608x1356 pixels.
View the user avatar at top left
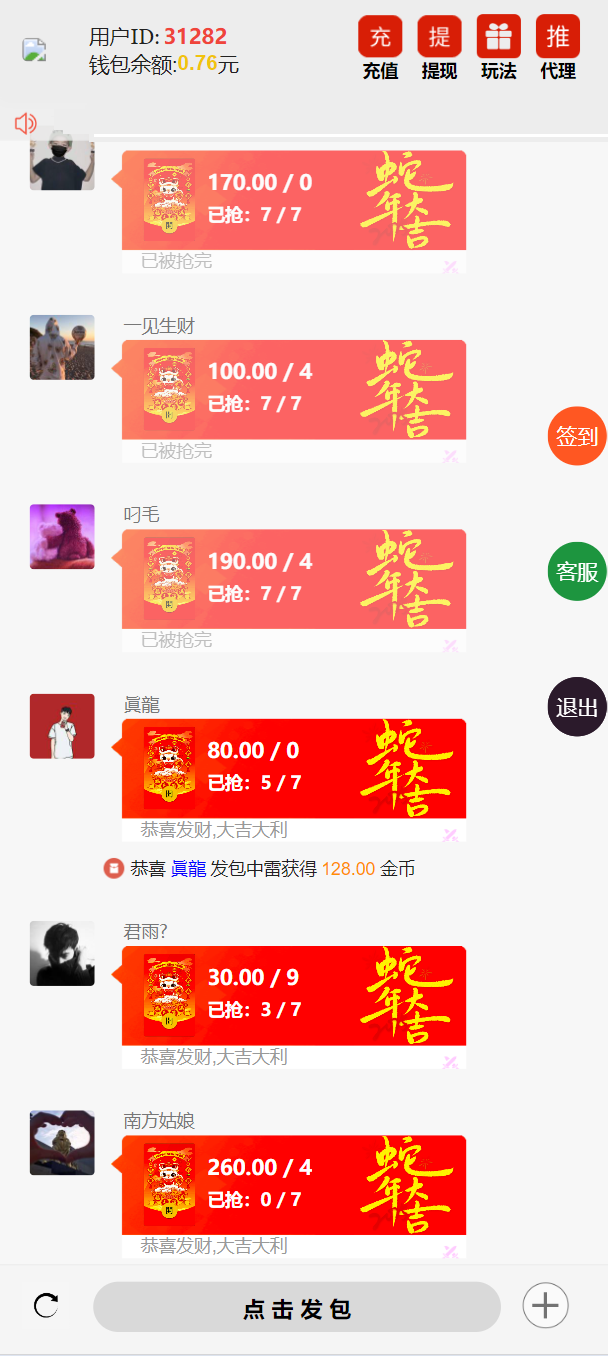[35, 50]
